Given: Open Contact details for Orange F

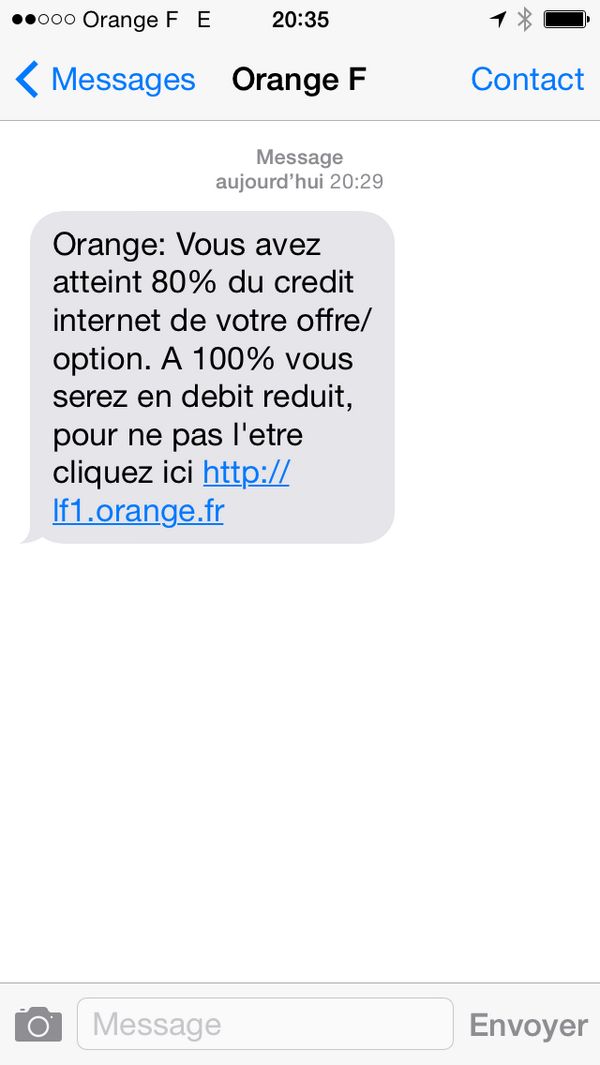Looking at the screenshot, I should tap(527, 80).
